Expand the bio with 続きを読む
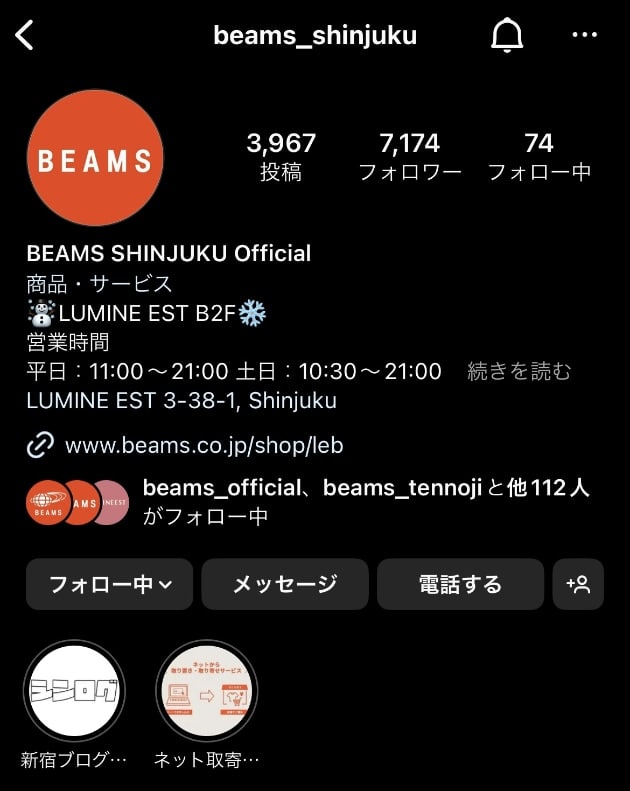Image resolution: width=630 pixels, height=791 pixels. (519, 371)
